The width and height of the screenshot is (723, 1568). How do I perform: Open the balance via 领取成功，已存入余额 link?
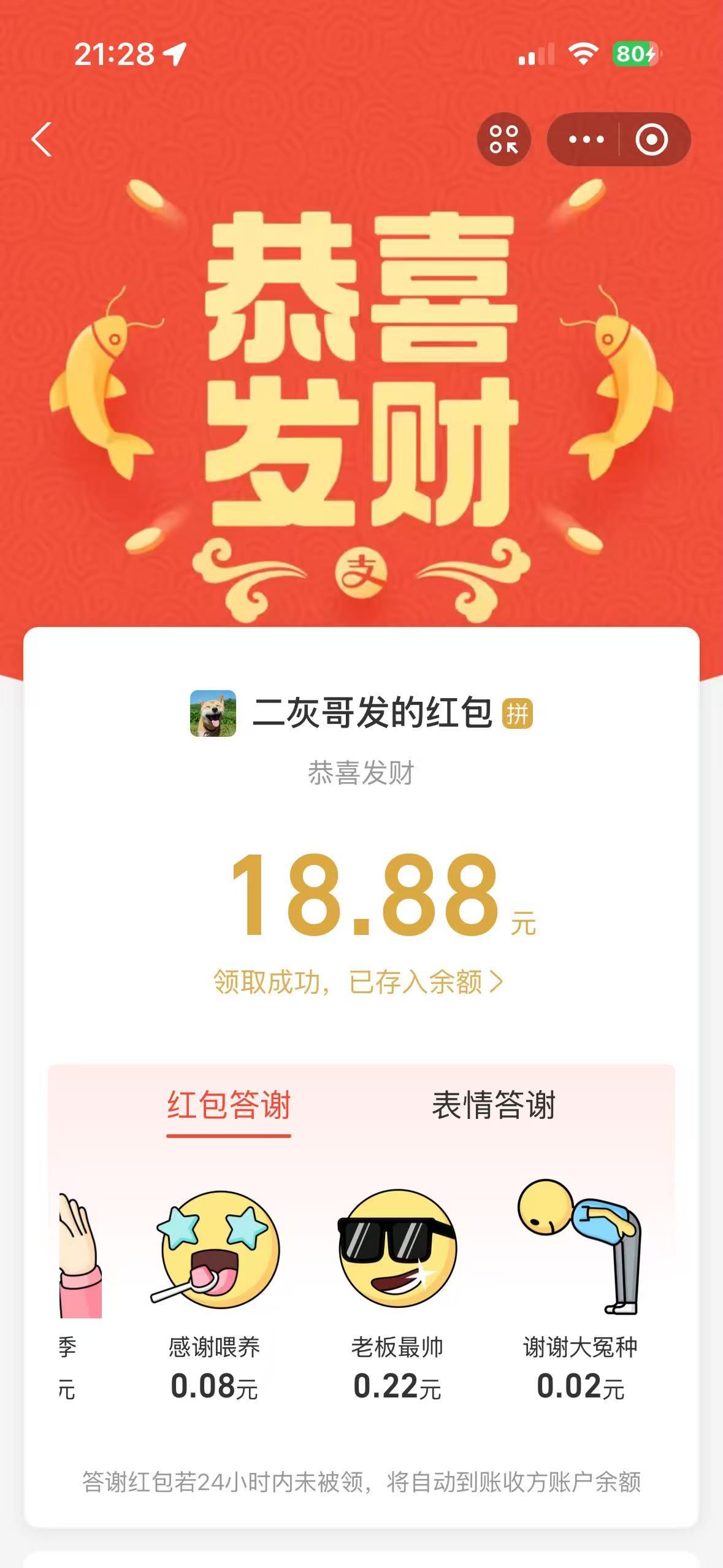(359, 982)
